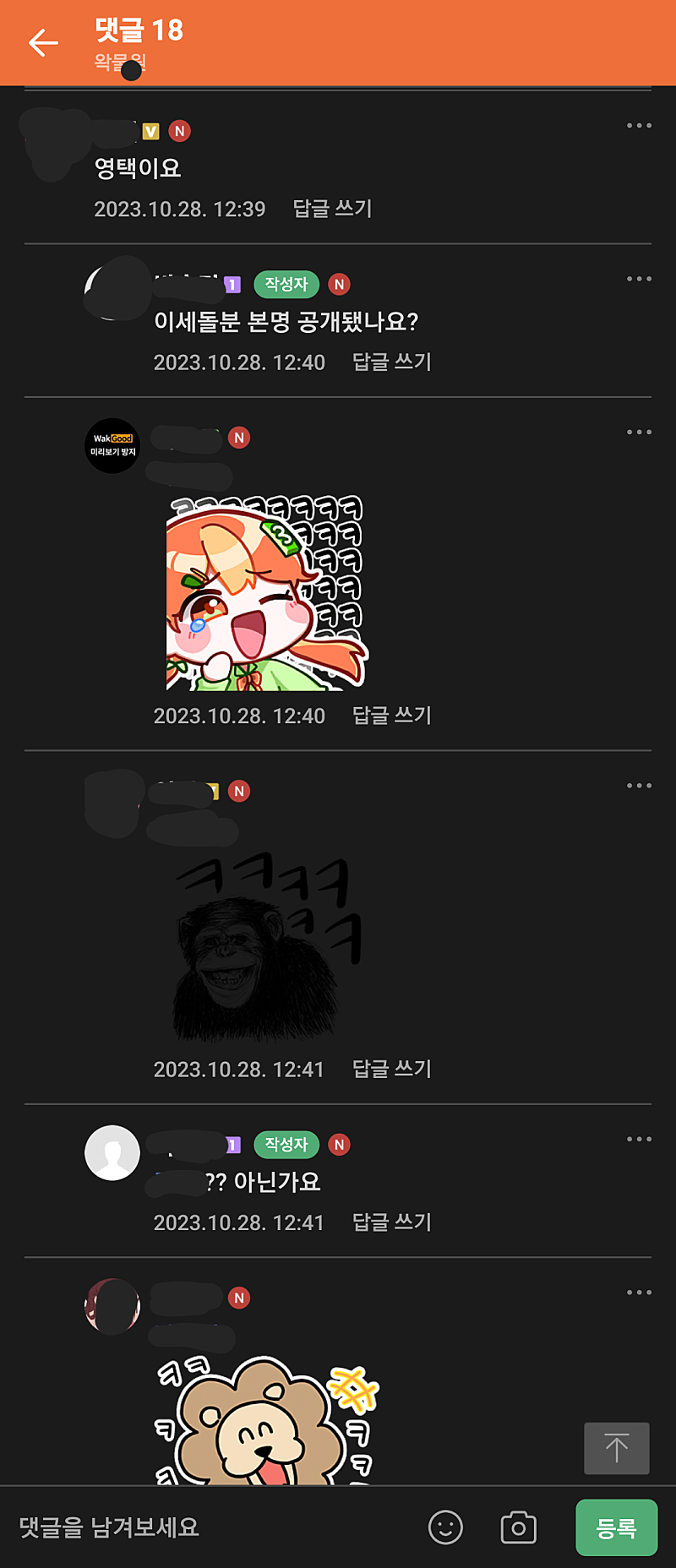Screen dimensions: 676x1568
Task: Open options for the WakGood profile comment
Action: [639, 433]
